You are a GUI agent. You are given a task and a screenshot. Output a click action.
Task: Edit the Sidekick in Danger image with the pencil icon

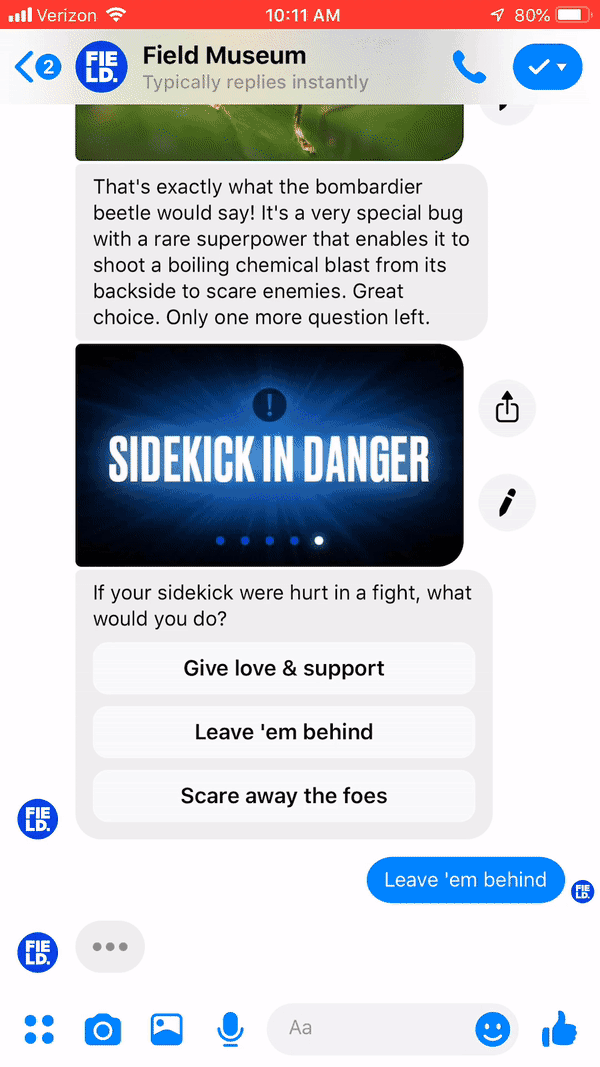coord(507,502)
